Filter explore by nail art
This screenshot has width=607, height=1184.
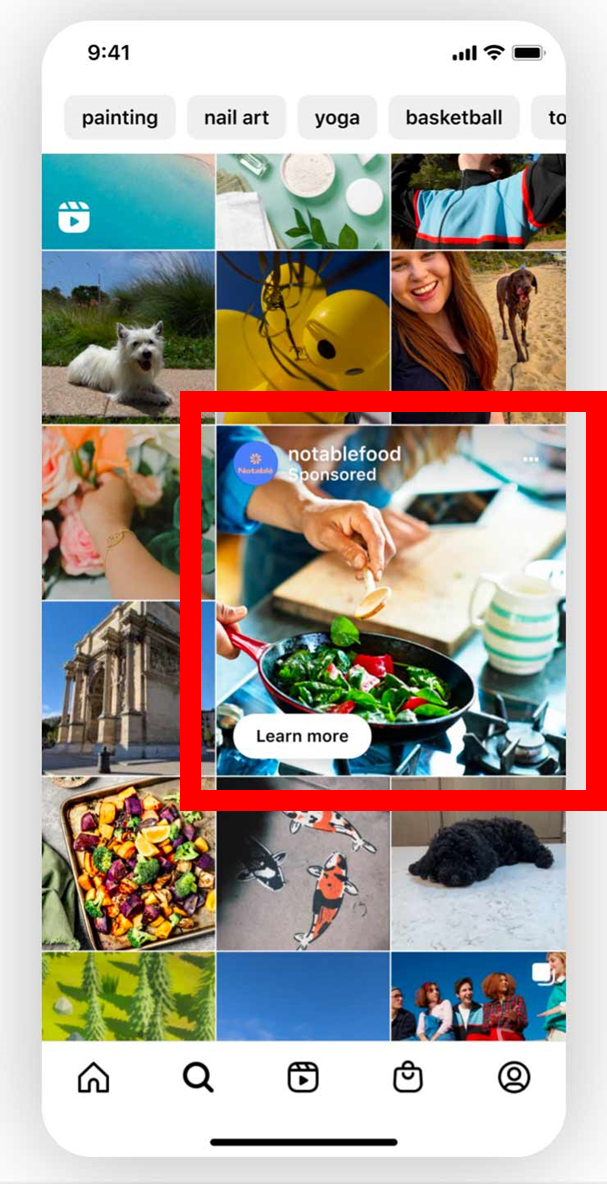click(x=236, y=118)
